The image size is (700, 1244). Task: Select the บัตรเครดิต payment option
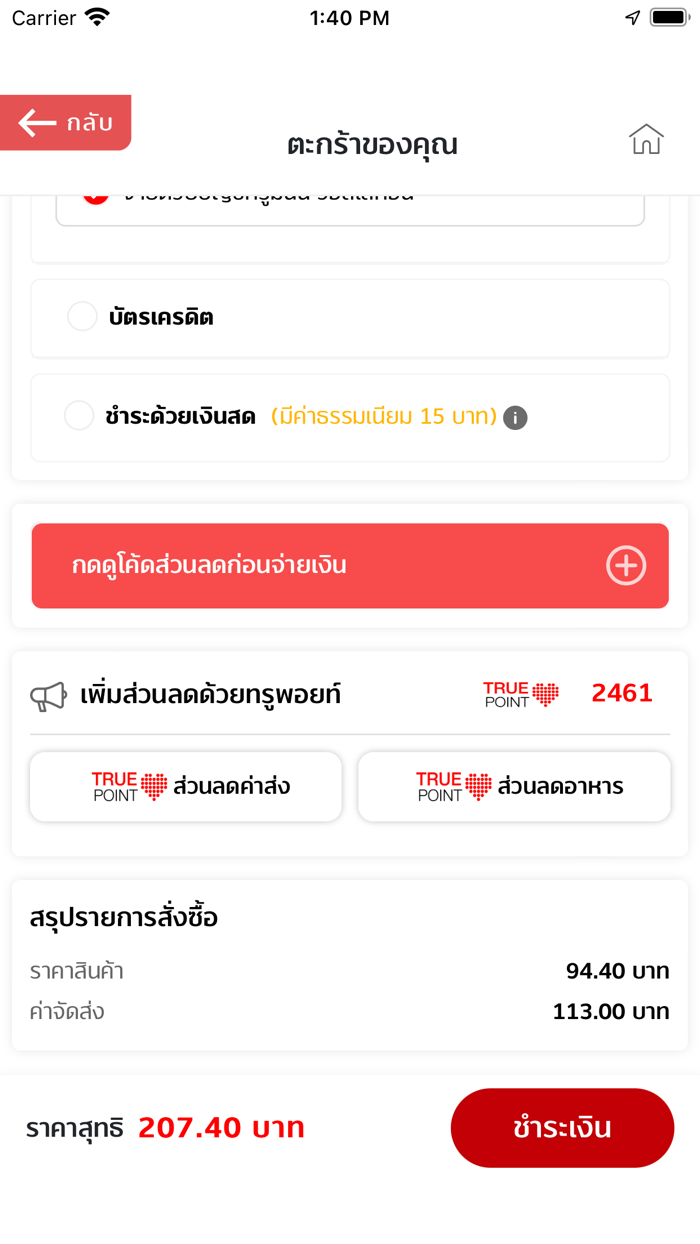pos(82,317)
